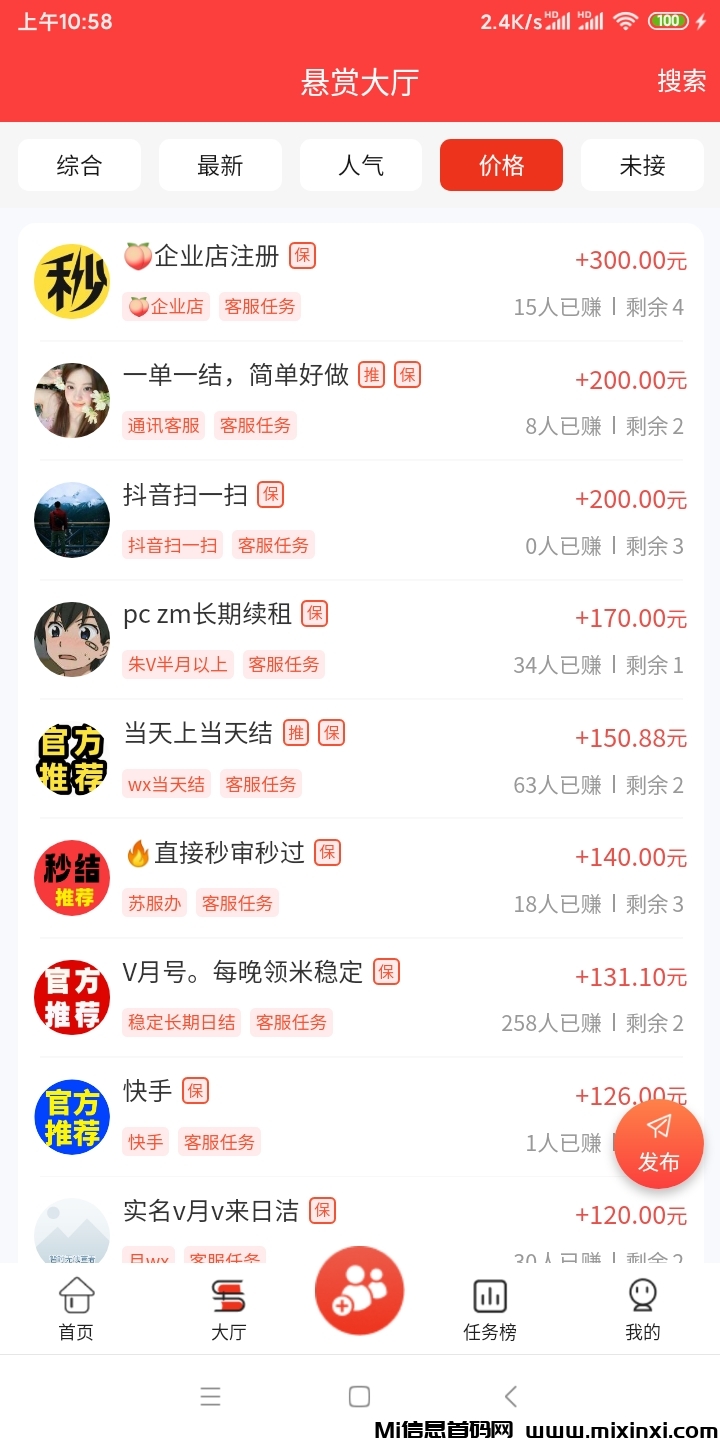Switch to the 最新 filter tab

[x=220, y=165]
